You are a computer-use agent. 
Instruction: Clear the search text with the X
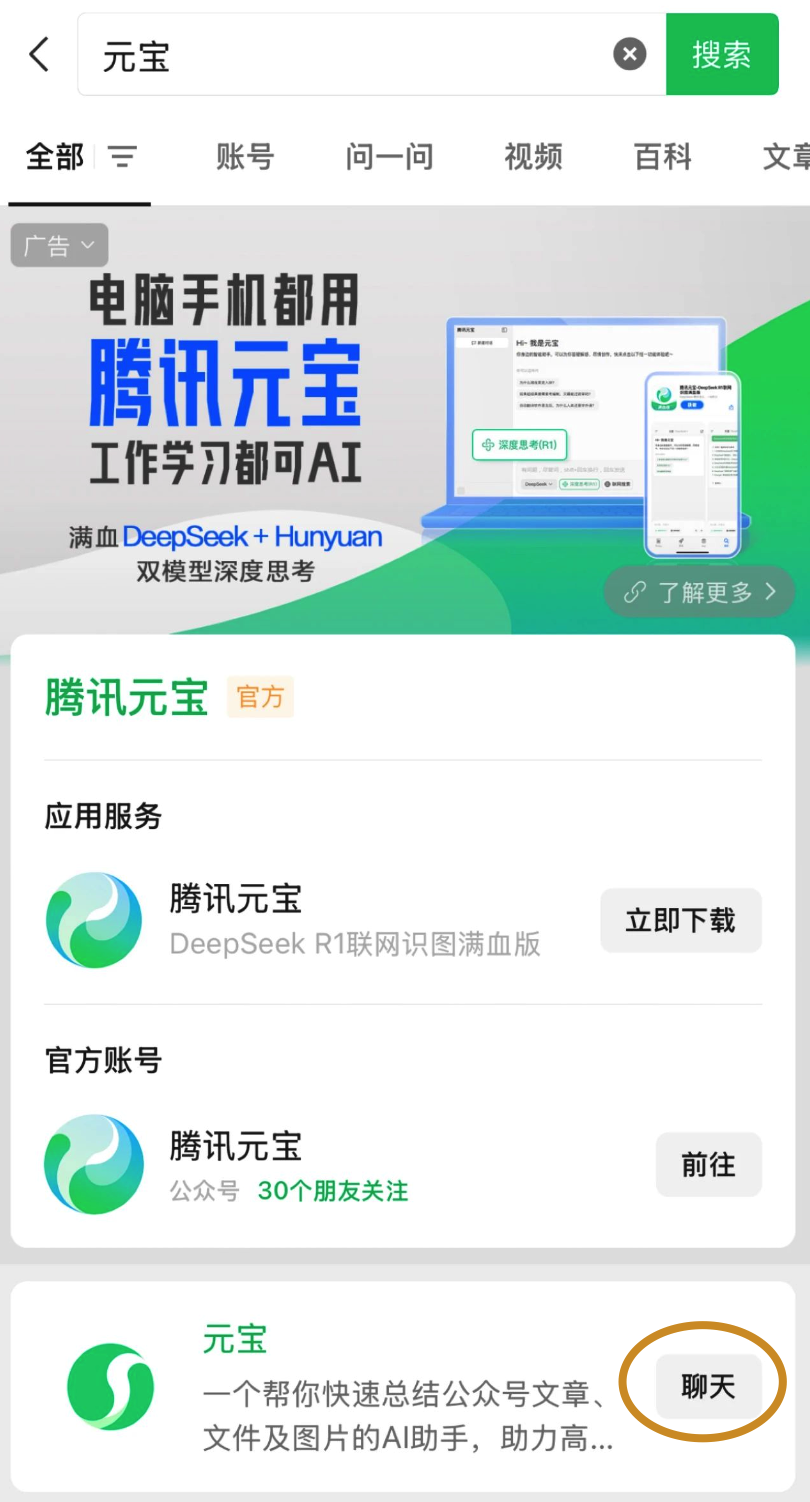[x=629, y=54]
